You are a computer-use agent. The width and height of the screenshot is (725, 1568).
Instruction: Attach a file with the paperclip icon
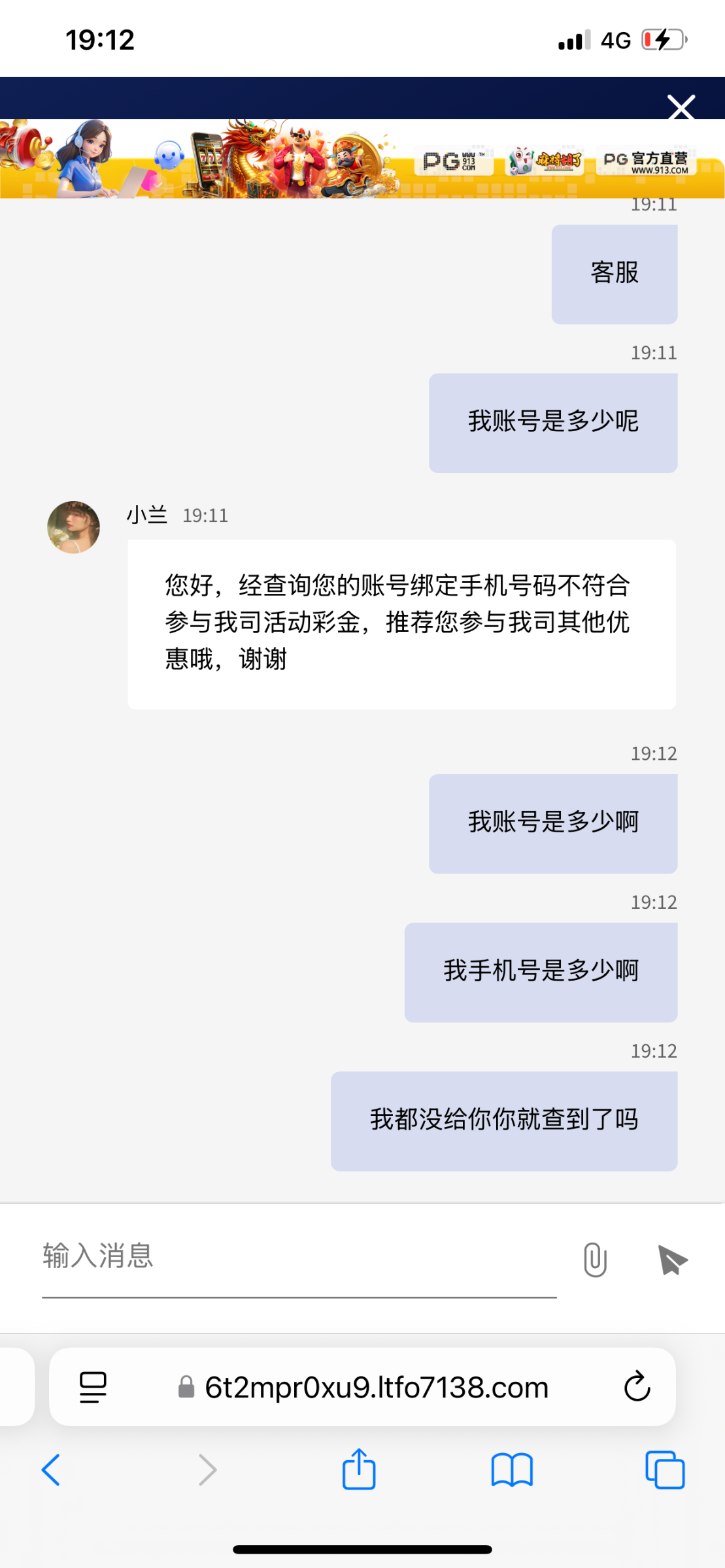(595, 1259)
